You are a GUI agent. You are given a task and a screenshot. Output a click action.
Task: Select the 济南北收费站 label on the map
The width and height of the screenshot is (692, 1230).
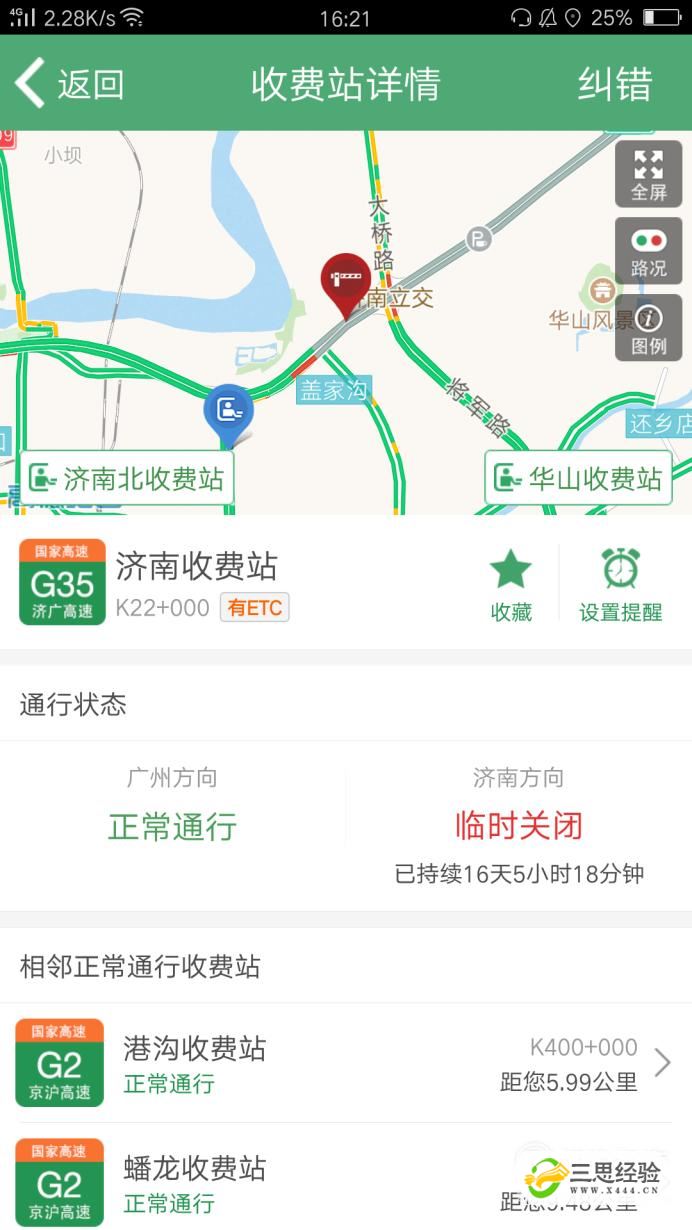click(127, 478)
